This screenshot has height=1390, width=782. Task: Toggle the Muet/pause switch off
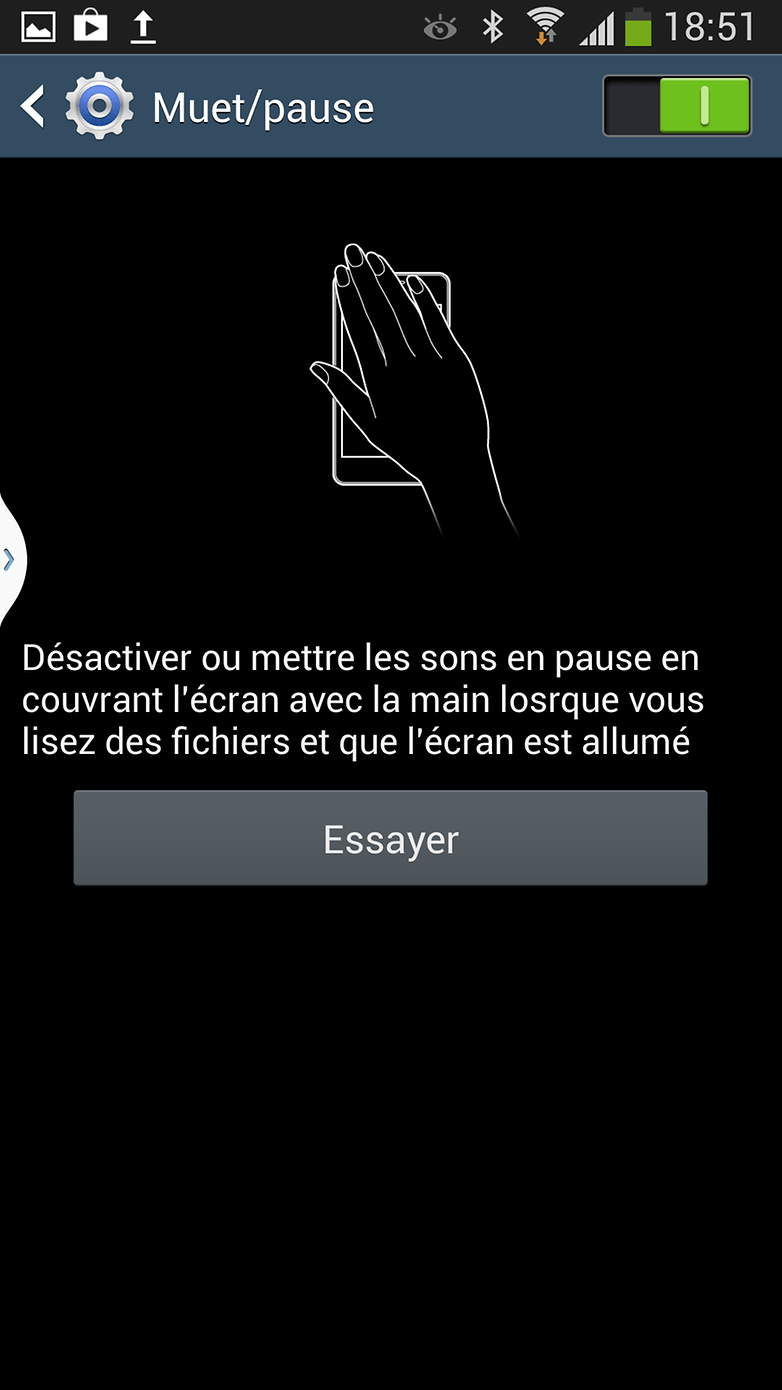677,106
